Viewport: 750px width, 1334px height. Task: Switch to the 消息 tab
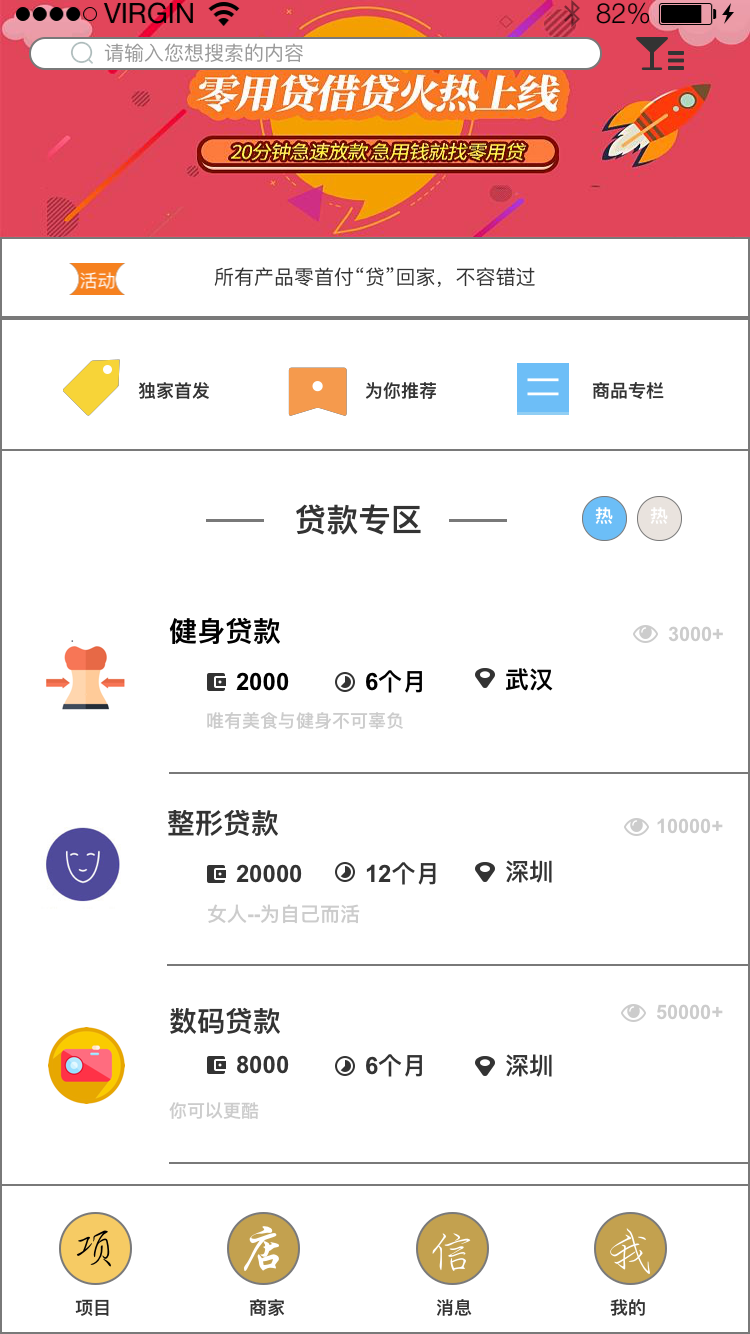(453, 1262)
